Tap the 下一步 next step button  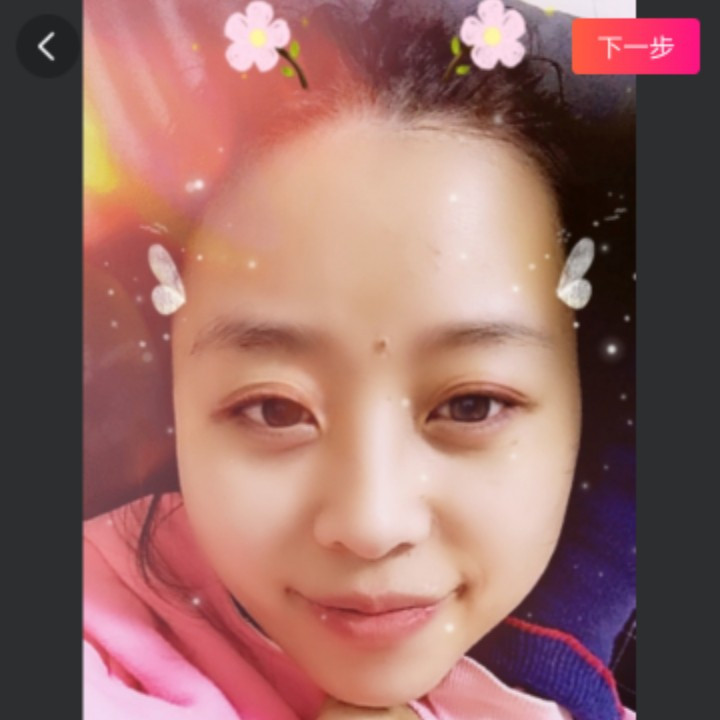point(635,47)
